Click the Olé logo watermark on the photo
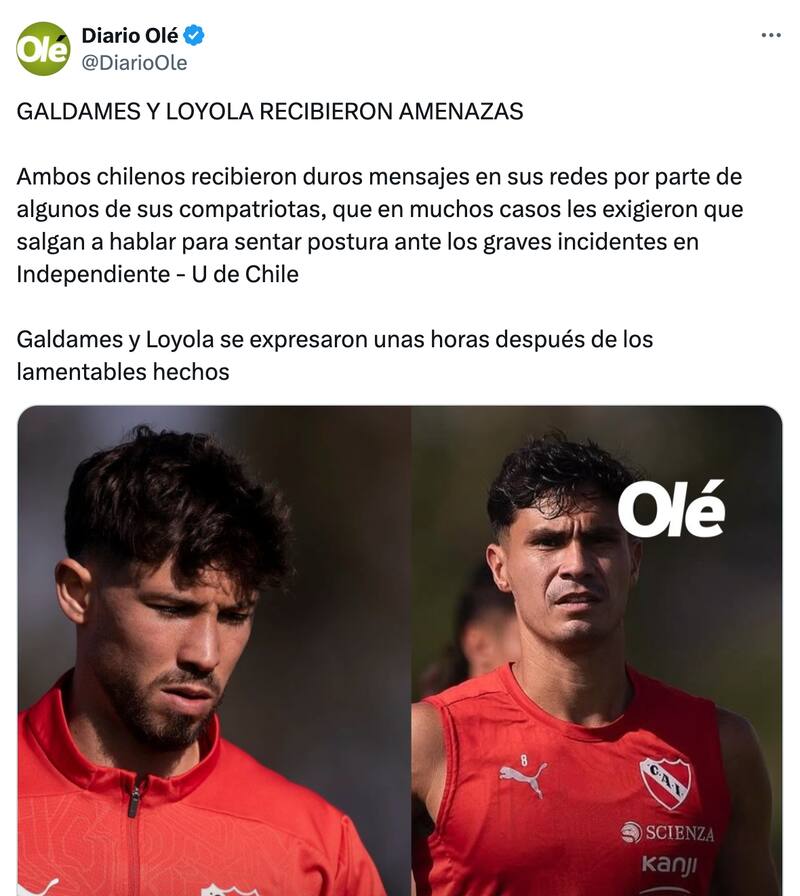Image resolution: width=800 pixels, height=896 pixels. tap(674, 512)
